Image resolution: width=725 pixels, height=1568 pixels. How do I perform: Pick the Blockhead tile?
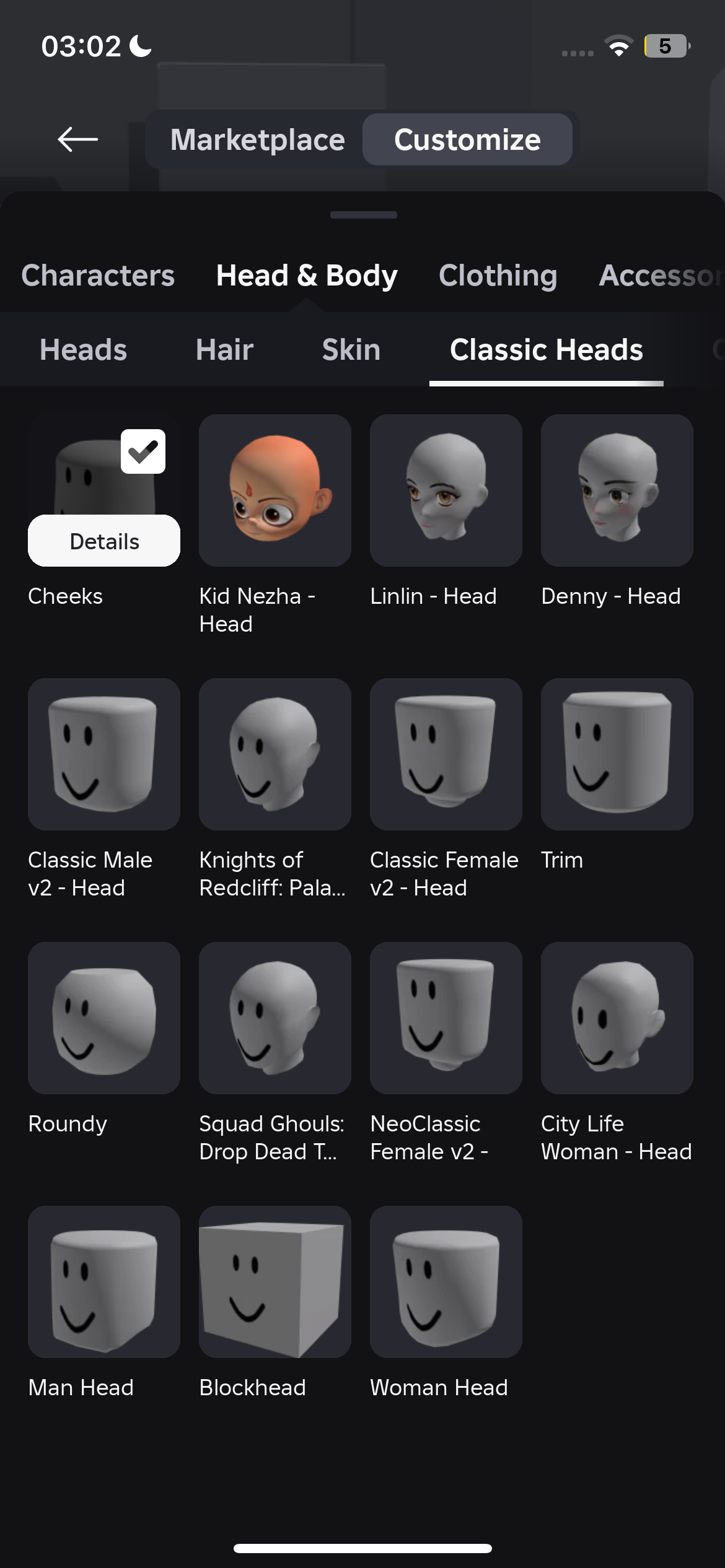click(x=275, y=1282)
